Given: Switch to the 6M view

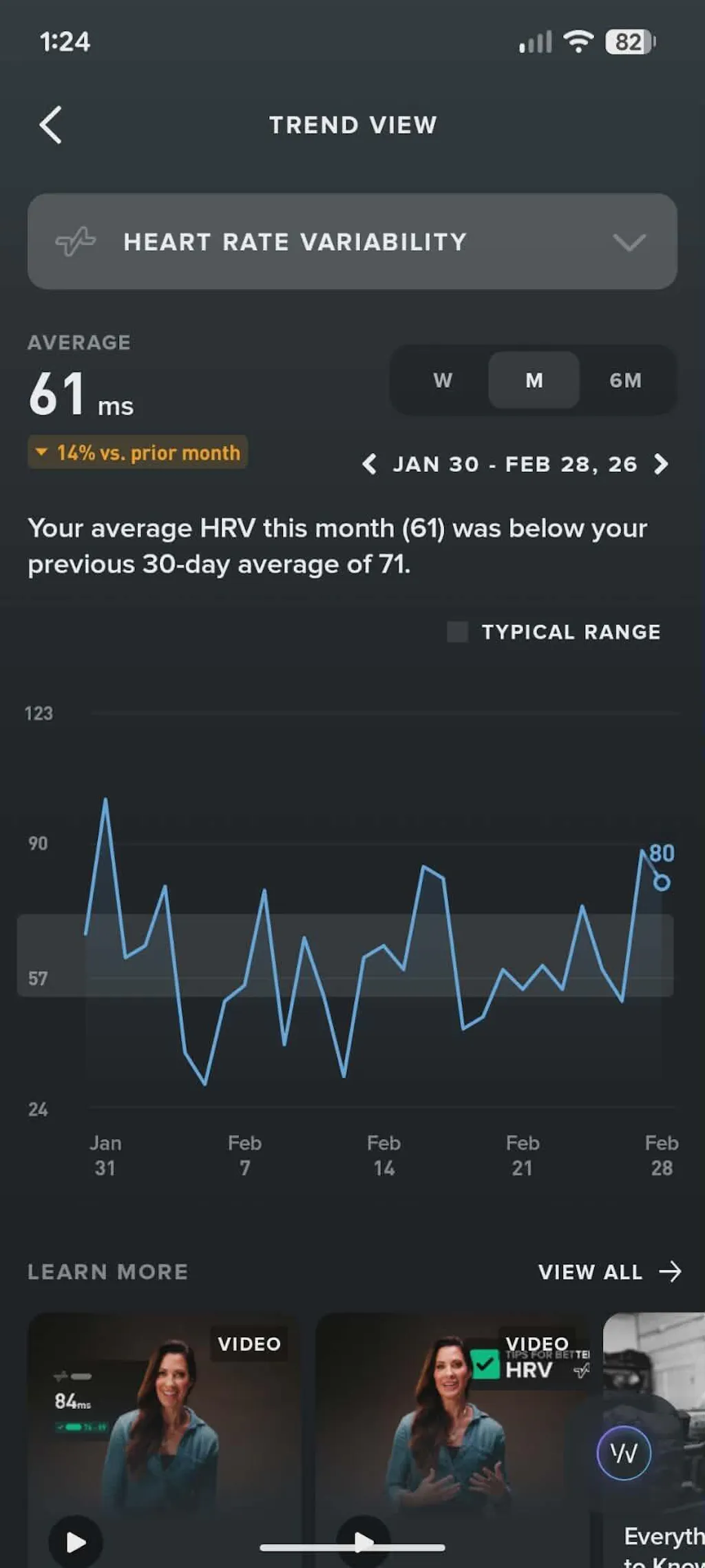Looking at the screenshot, I should [x=625, y=380].
